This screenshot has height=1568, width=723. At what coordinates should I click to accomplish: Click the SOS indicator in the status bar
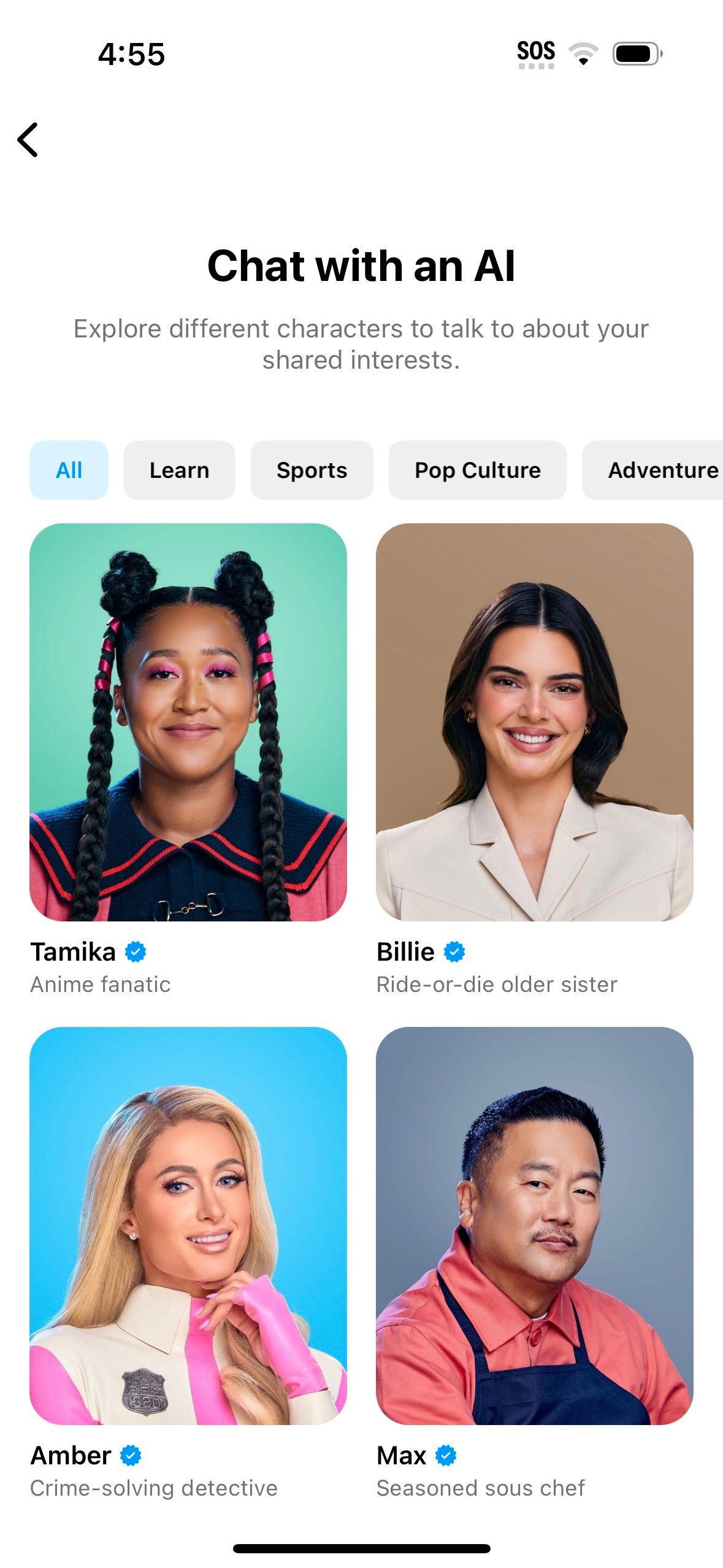[x=536, y=52]
